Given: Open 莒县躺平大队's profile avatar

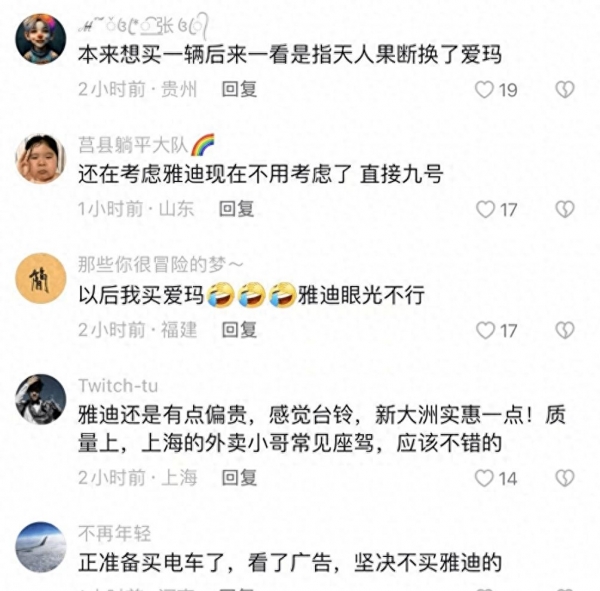Looking at the screenshot, I should pos(41,158).
